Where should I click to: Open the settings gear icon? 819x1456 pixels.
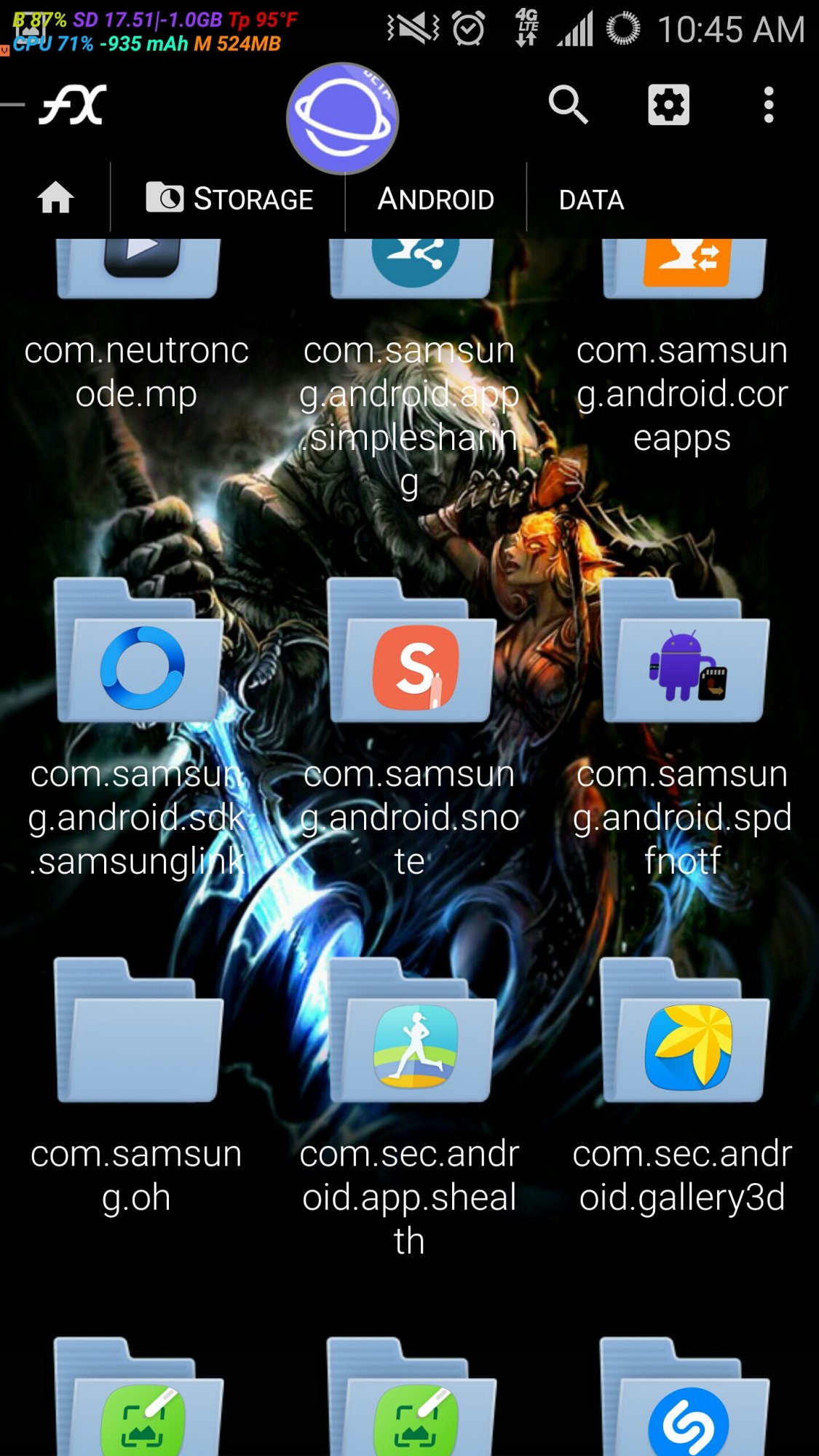(x=668, y=105)
